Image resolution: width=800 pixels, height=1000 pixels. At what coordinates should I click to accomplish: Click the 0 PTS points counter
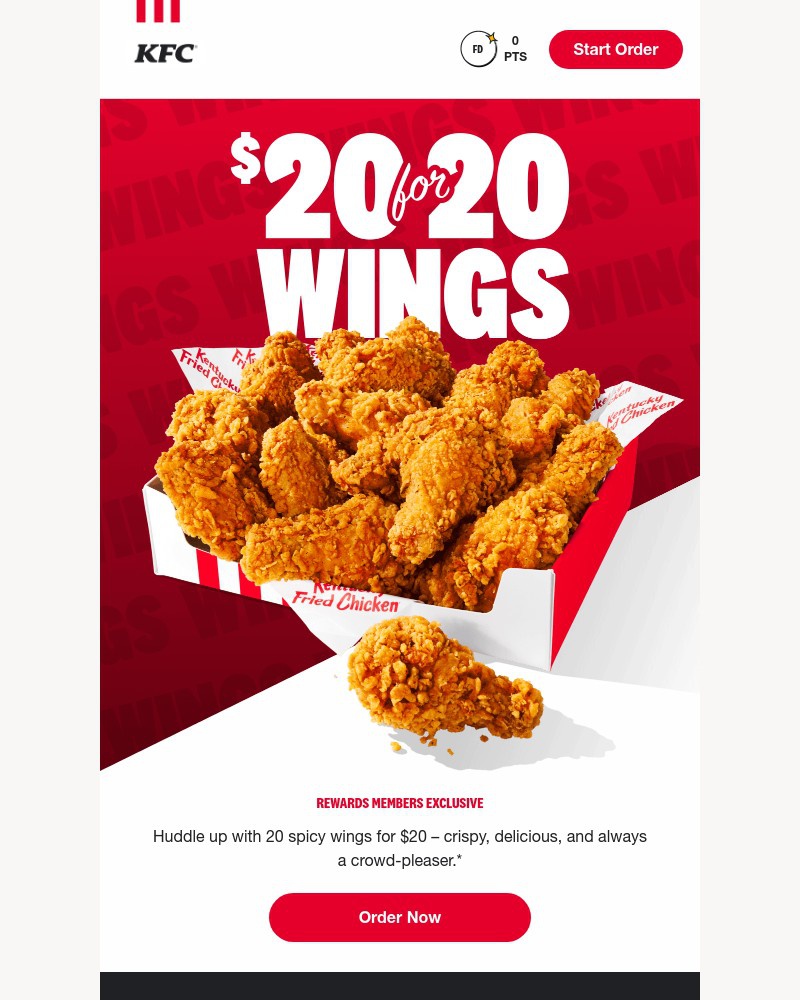click(515, 48)
